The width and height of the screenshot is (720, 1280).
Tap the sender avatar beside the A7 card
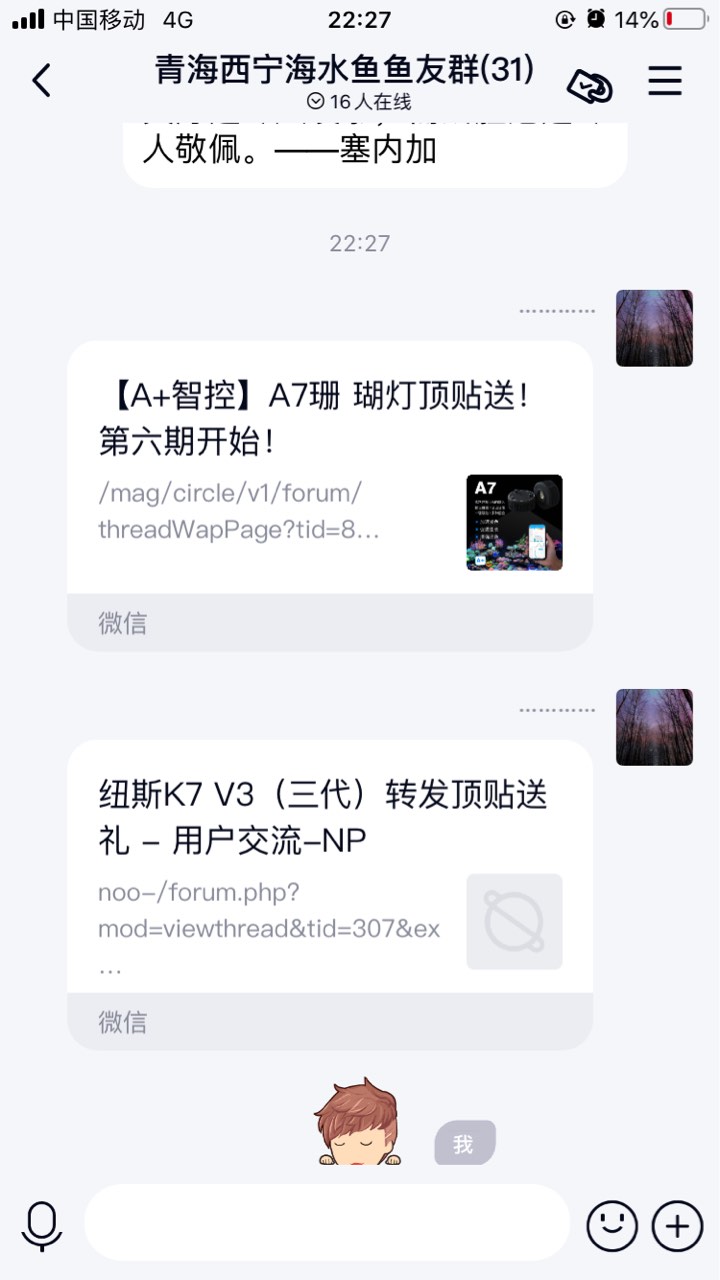(x=654, y=328)
